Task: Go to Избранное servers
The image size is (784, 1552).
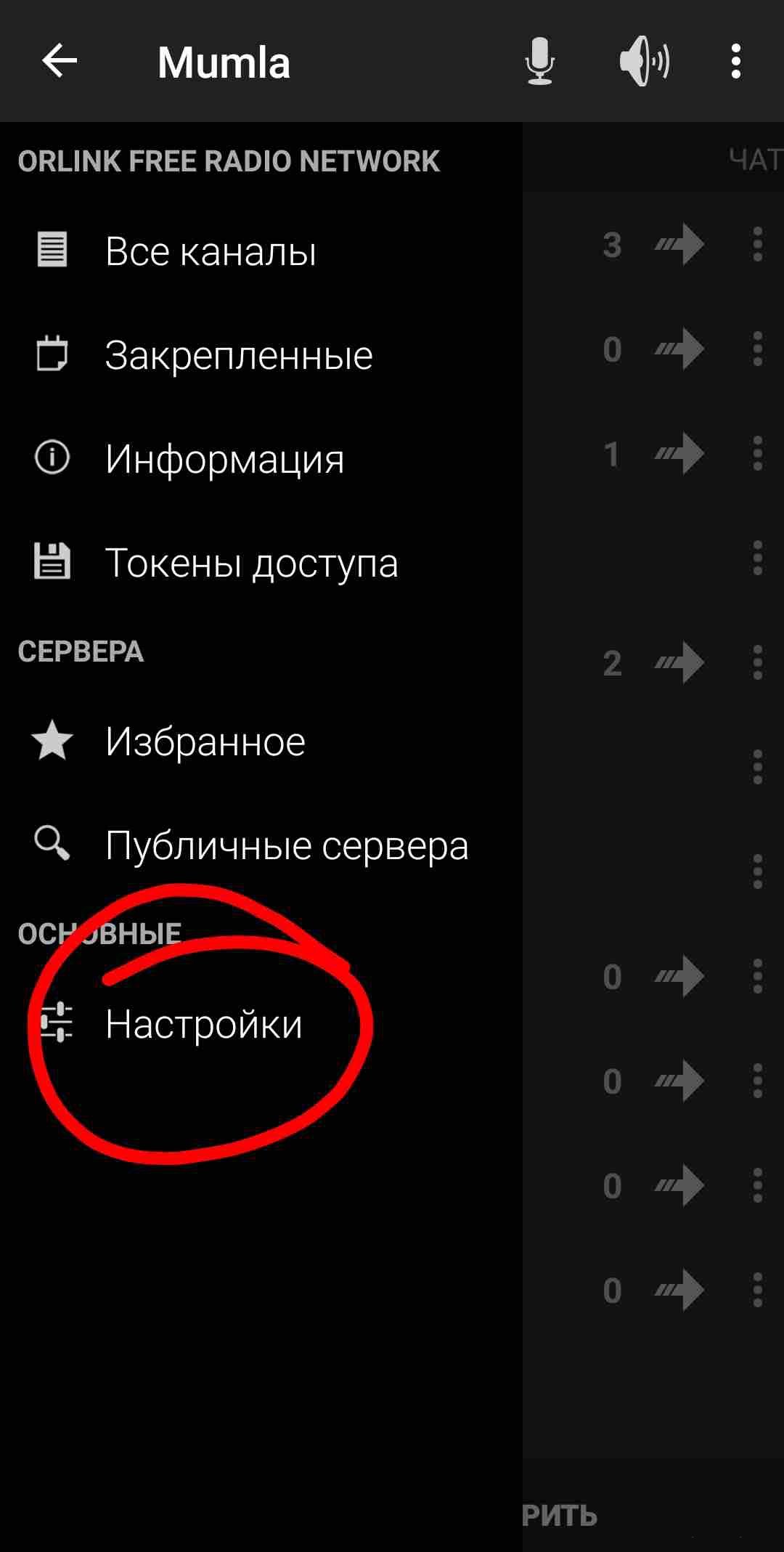Action: 261,742
